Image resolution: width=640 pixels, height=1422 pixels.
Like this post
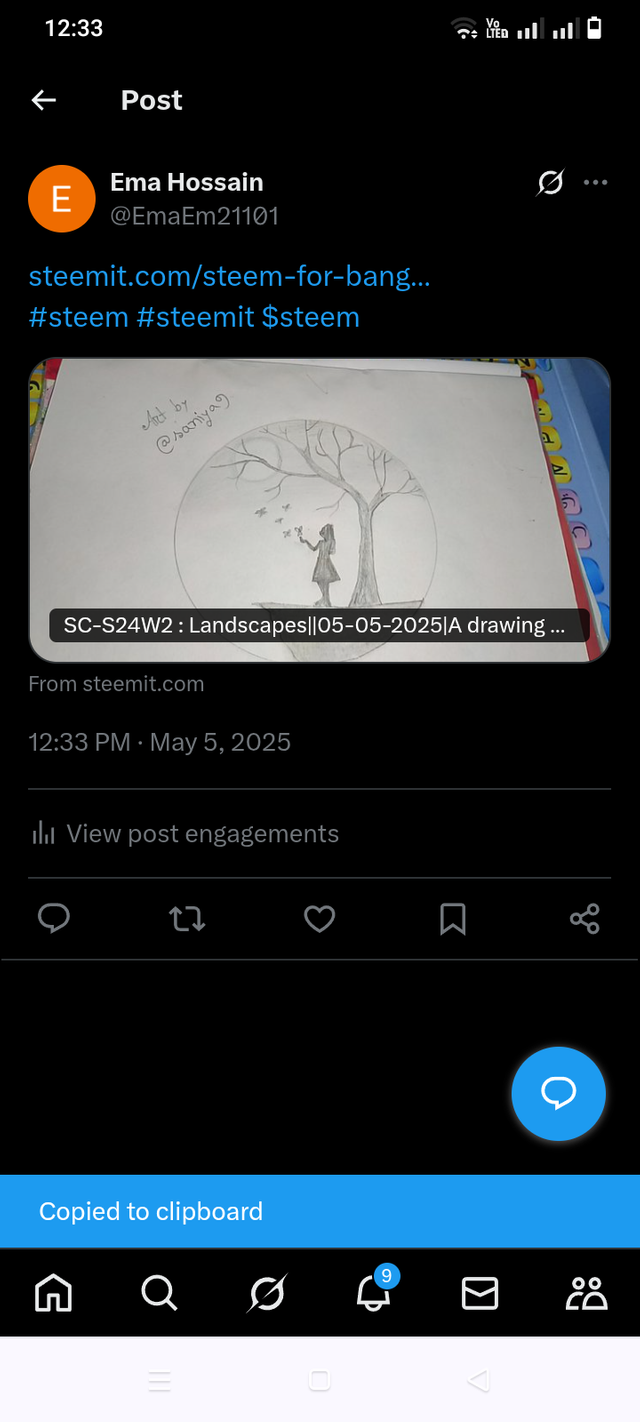click(319, 918)
